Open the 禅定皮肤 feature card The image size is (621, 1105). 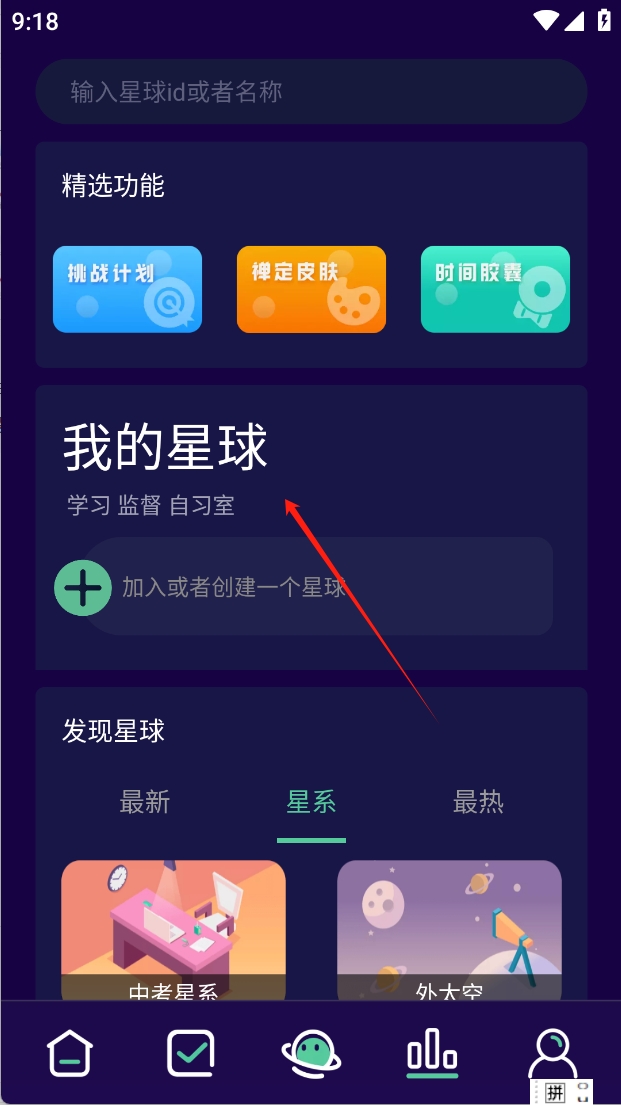[x=311, y=289]
